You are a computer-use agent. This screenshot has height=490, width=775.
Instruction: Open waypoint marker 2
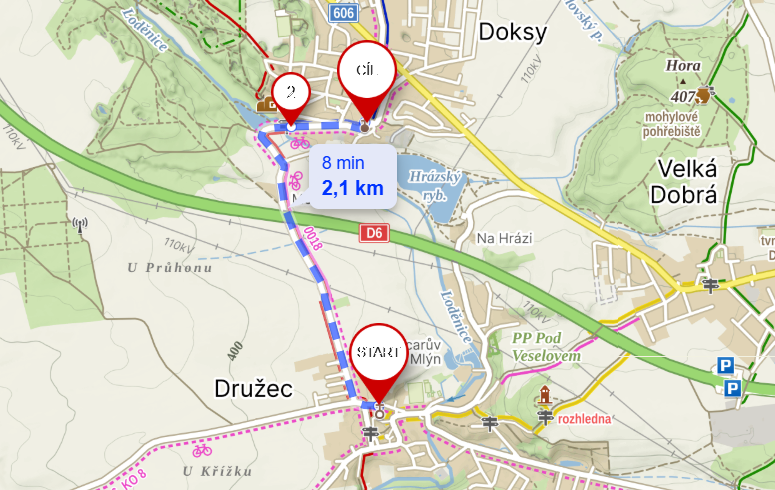(290, 94)
